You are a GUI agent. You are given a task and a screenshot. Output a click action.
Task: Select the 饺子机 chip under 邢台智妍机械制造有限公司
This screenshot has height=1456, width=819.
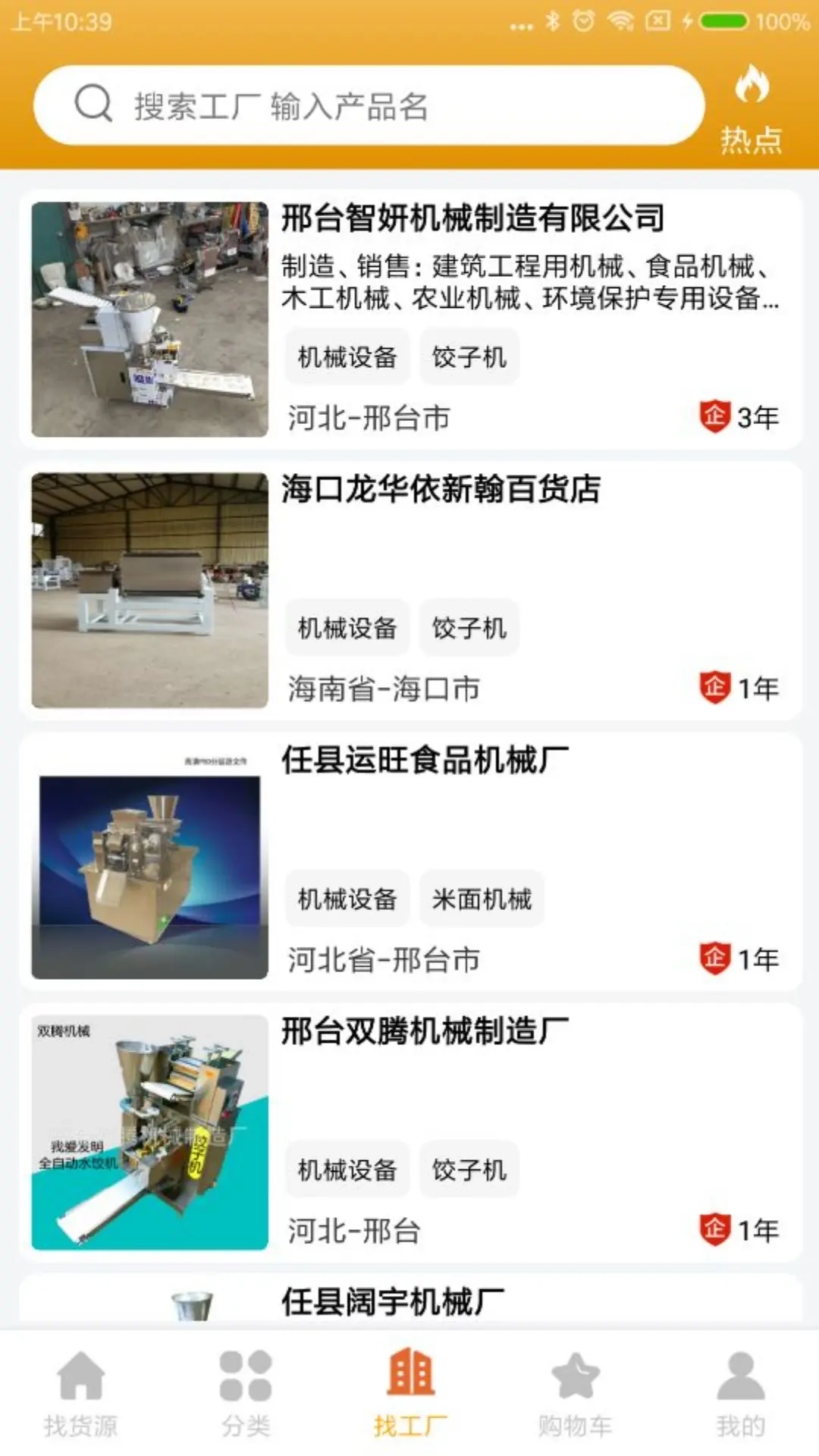click(x=469, y=356)
